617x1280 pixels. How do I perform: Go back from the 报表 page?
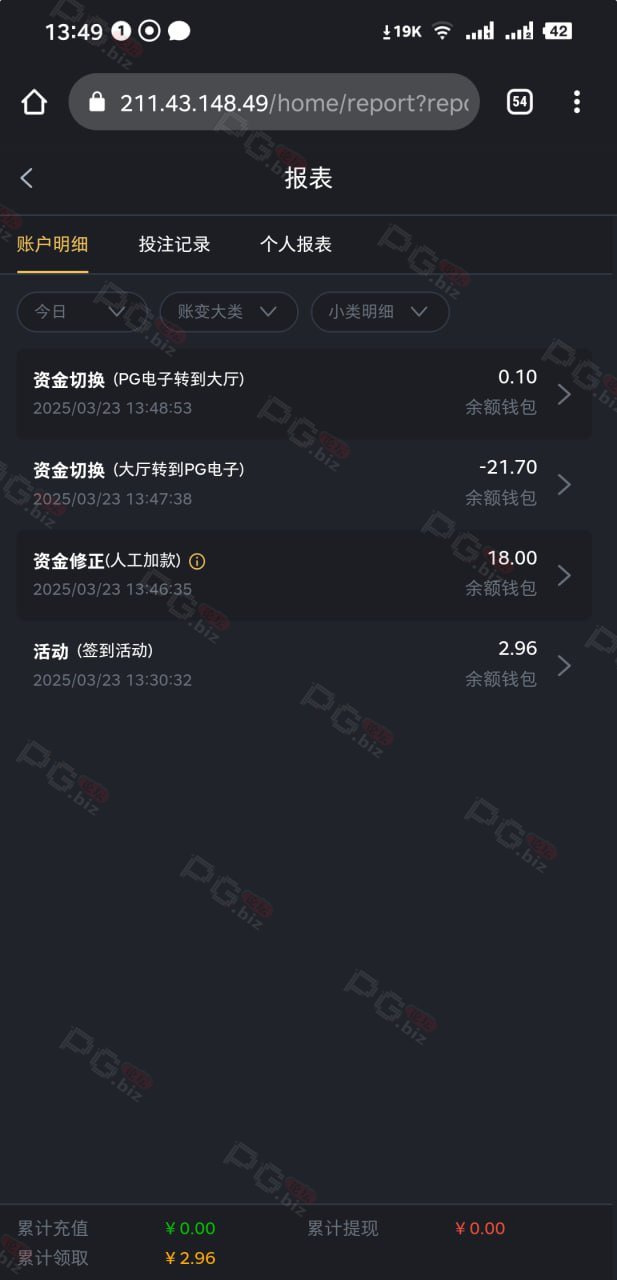click(27, 178)
